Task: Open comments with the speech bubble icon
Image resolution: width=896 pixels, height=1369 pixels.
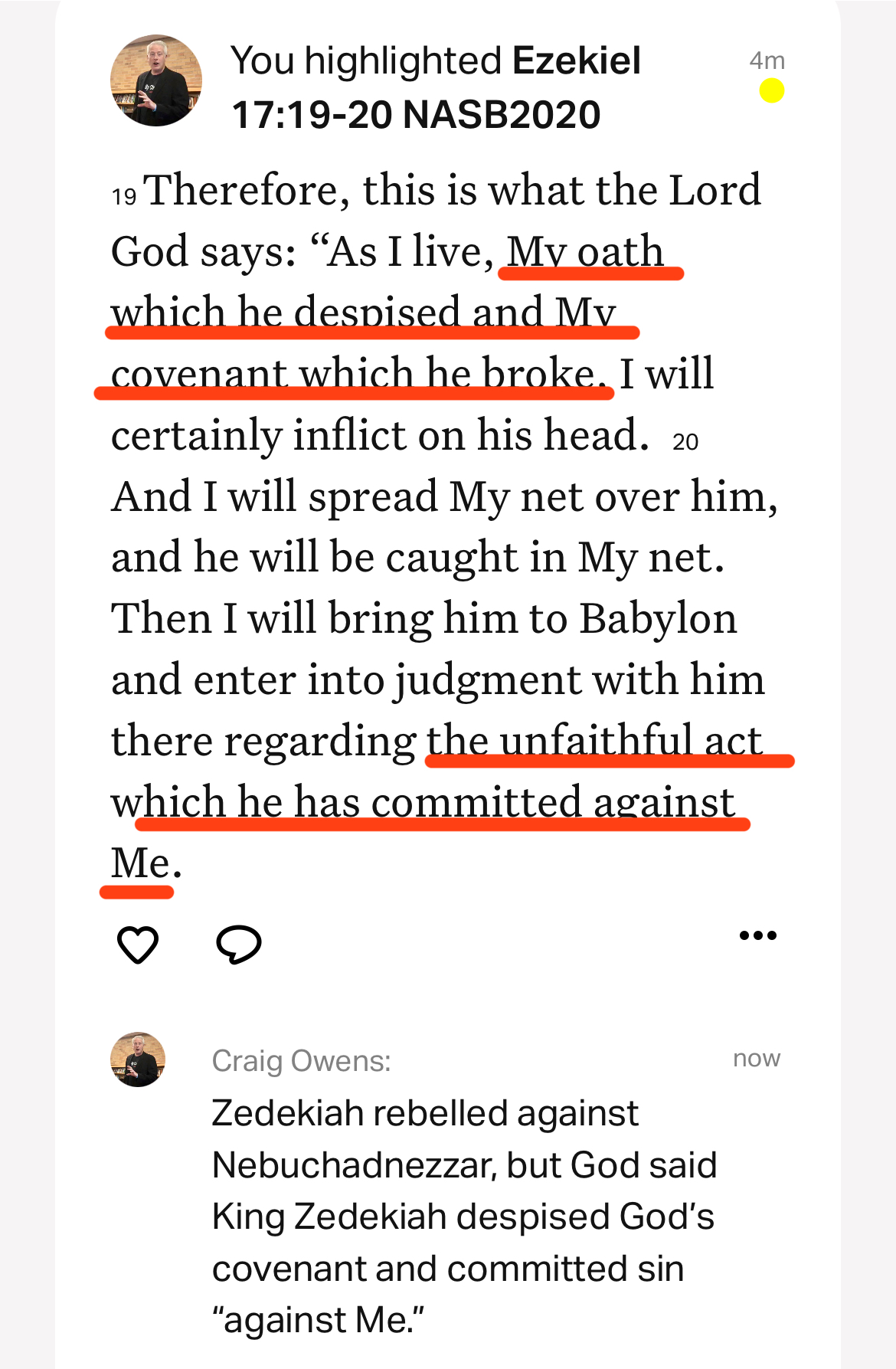Action: pos(239,944)
